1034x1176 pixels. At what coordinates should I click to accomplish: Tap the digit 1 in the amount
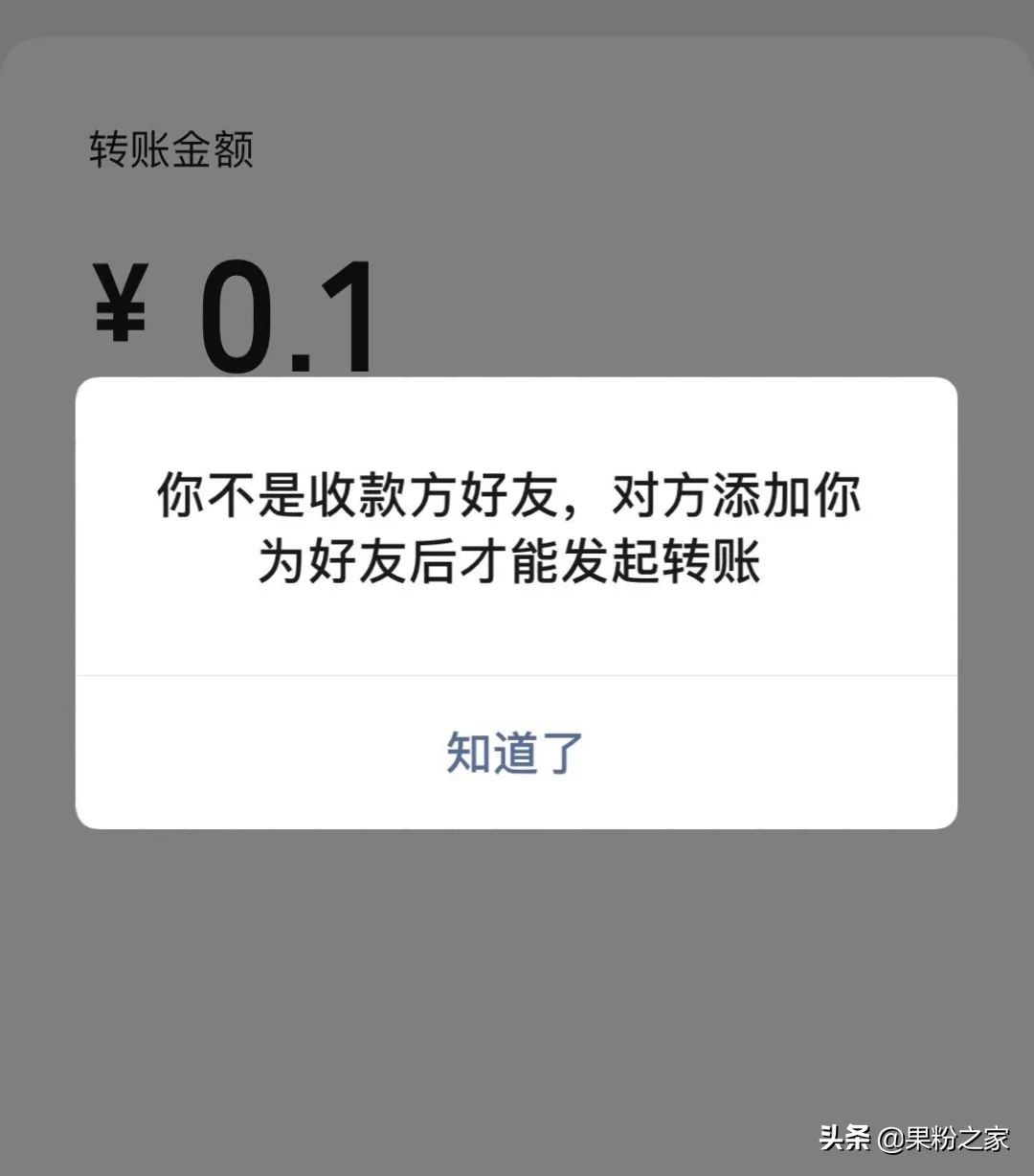tap(348, 316)
